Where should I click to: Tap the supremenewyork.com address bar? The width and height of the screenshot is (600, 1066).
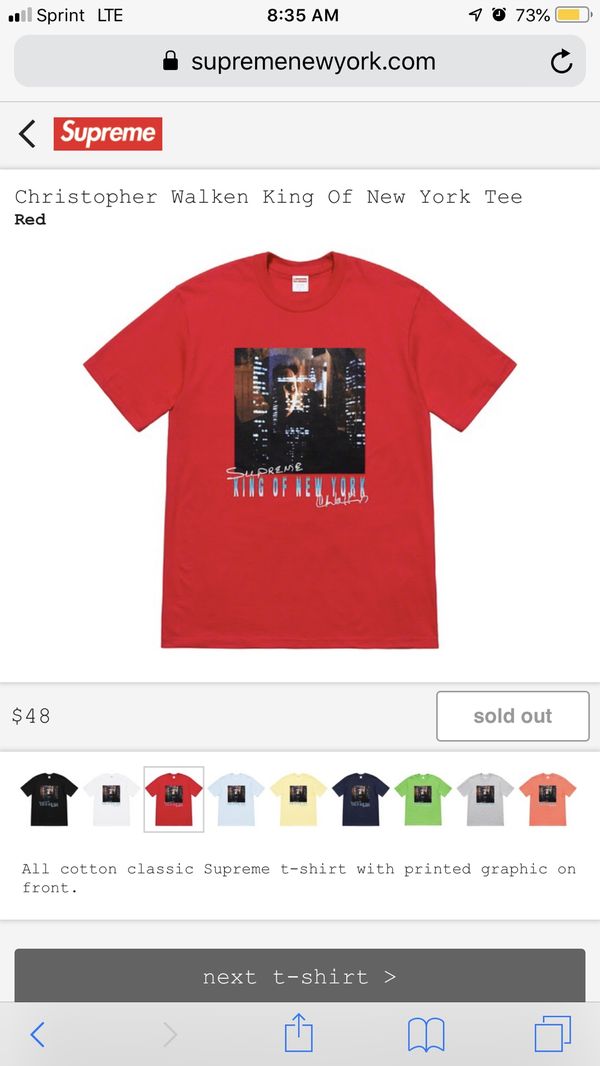(300, 61)
